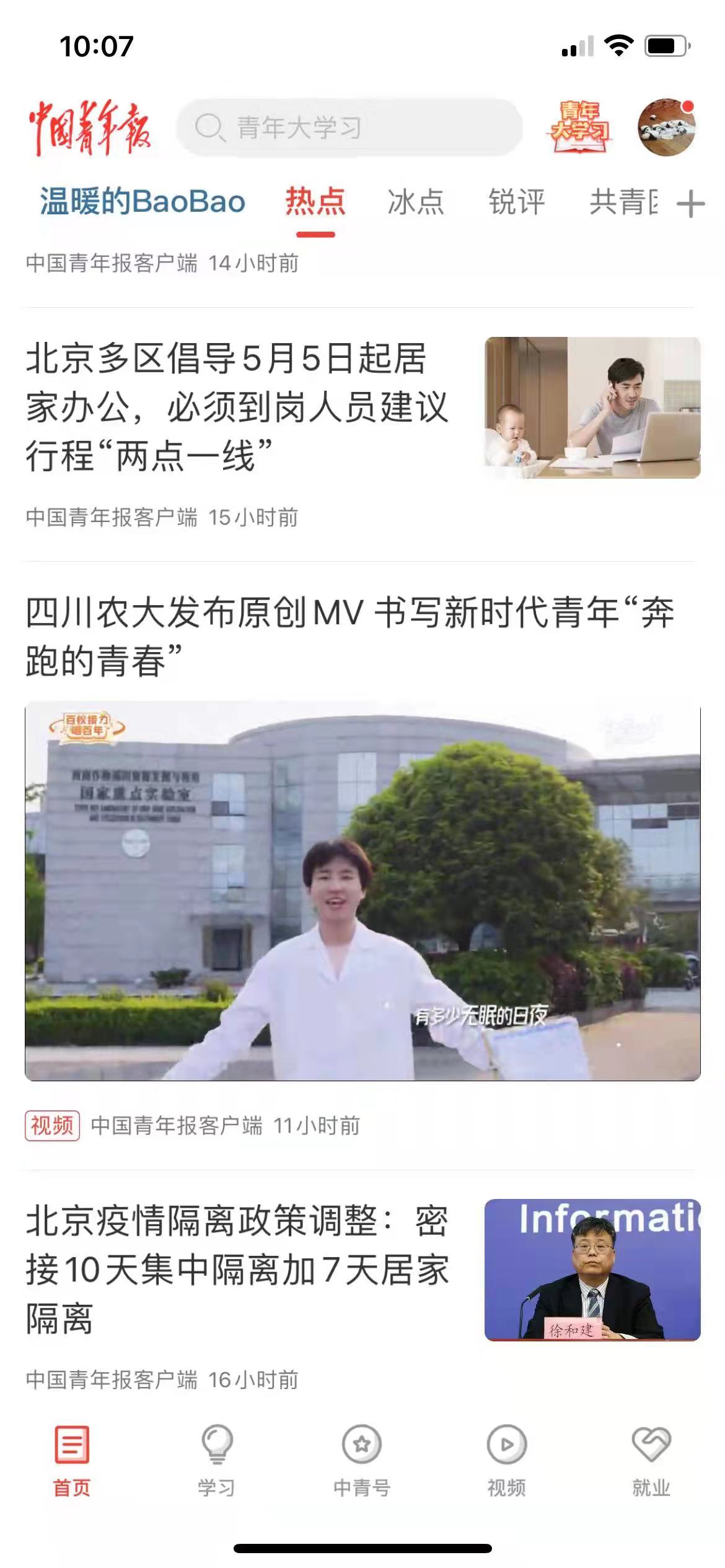Select the 热点 tab
Screen dimensions: 725x1568
315,202
